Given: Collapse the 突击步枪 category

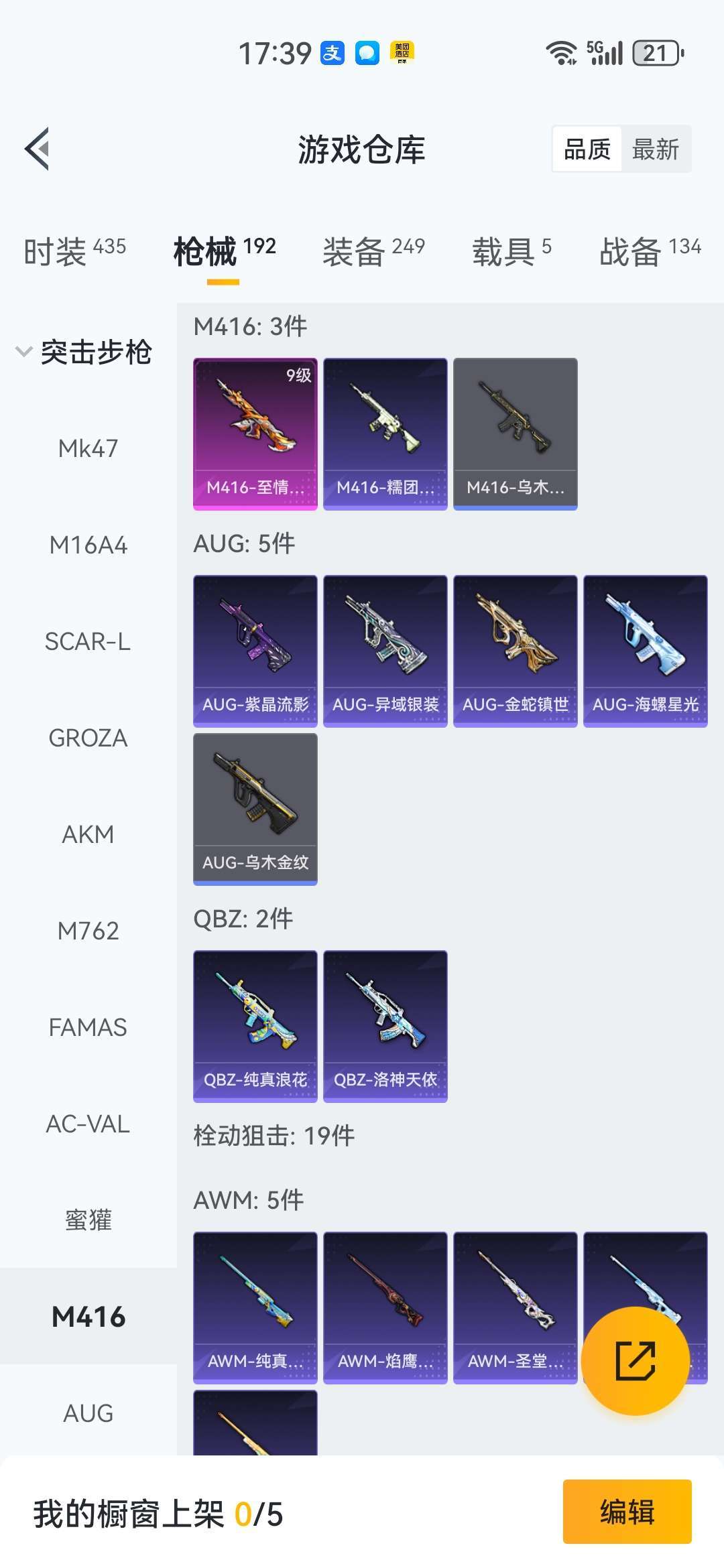Looking at the screenshot, I should (84, 352).
